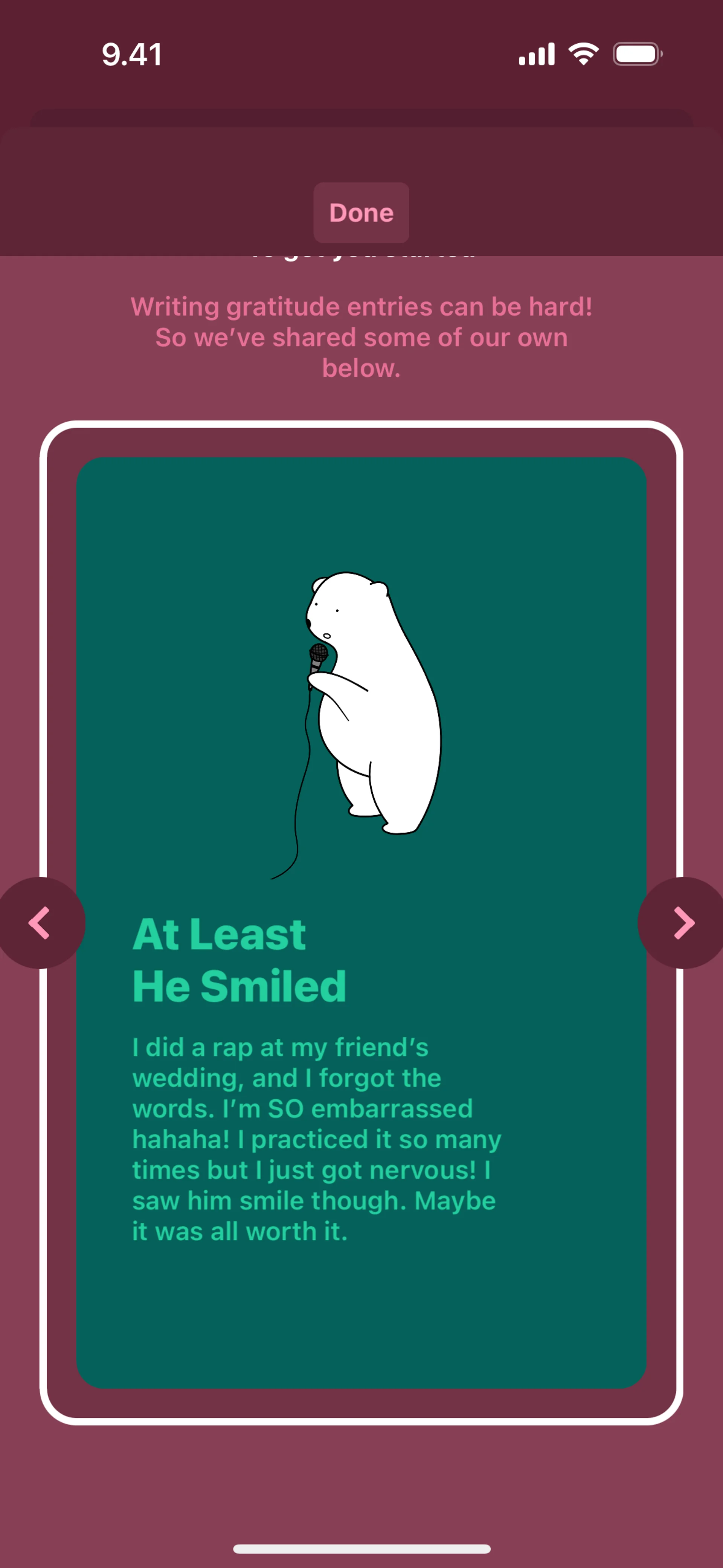Show the next gratitude example
Viewport: 723px width, 1568px height.
click(683, 923)
